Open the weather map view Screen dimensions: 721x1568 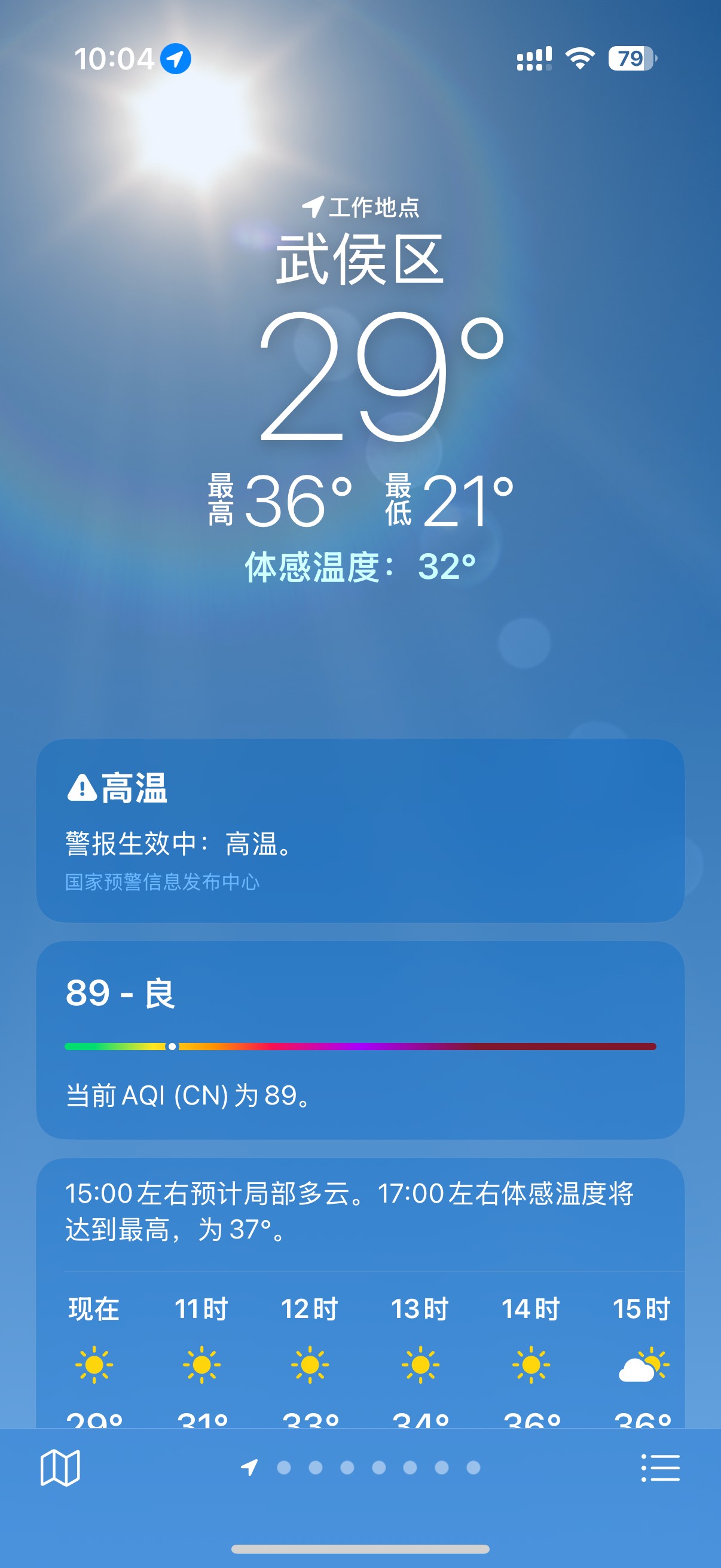click(x=60, y=1468)
